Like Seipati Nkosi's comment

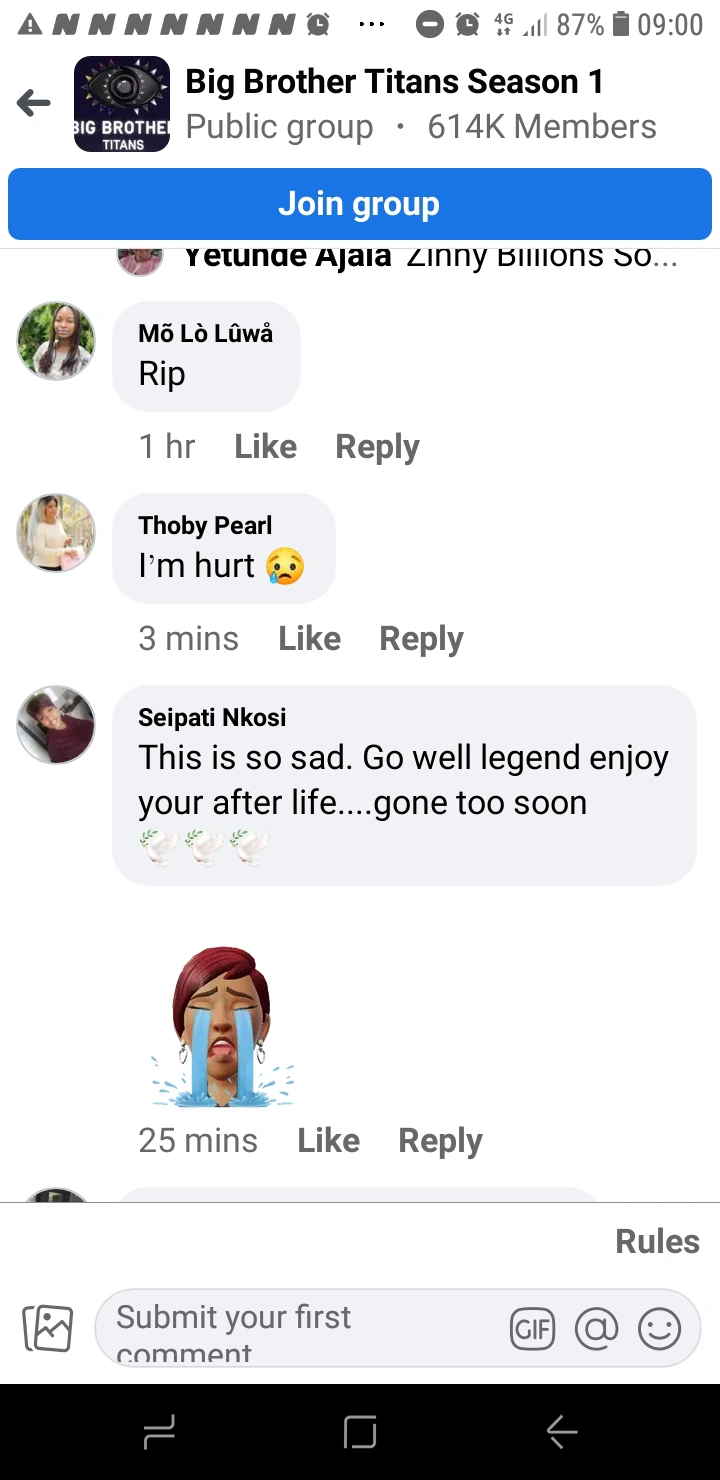click(328, 1141)
